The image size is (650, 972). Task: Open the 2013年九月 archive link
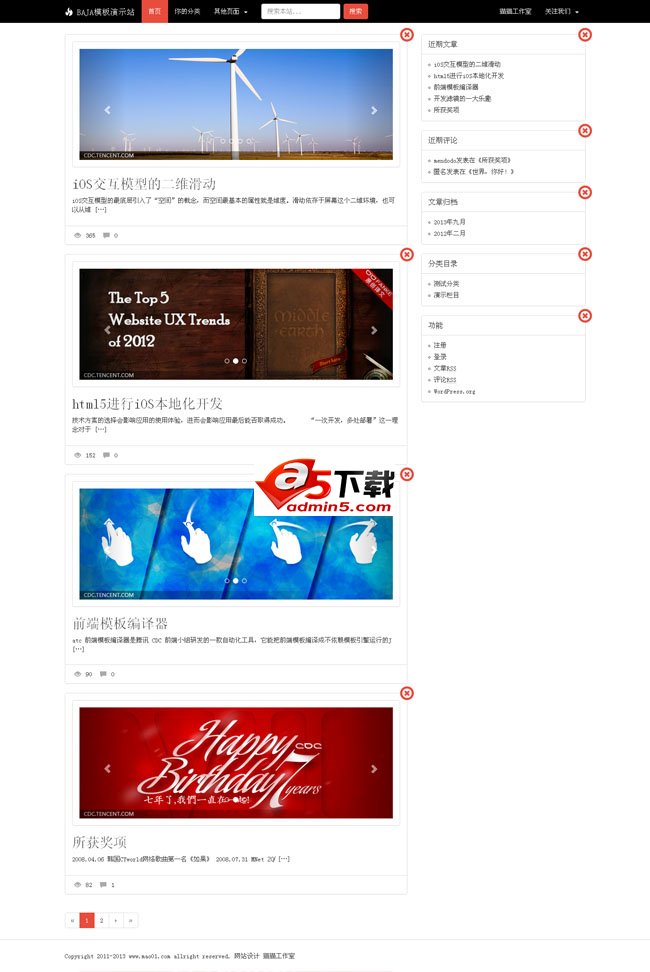pos(450,222)
